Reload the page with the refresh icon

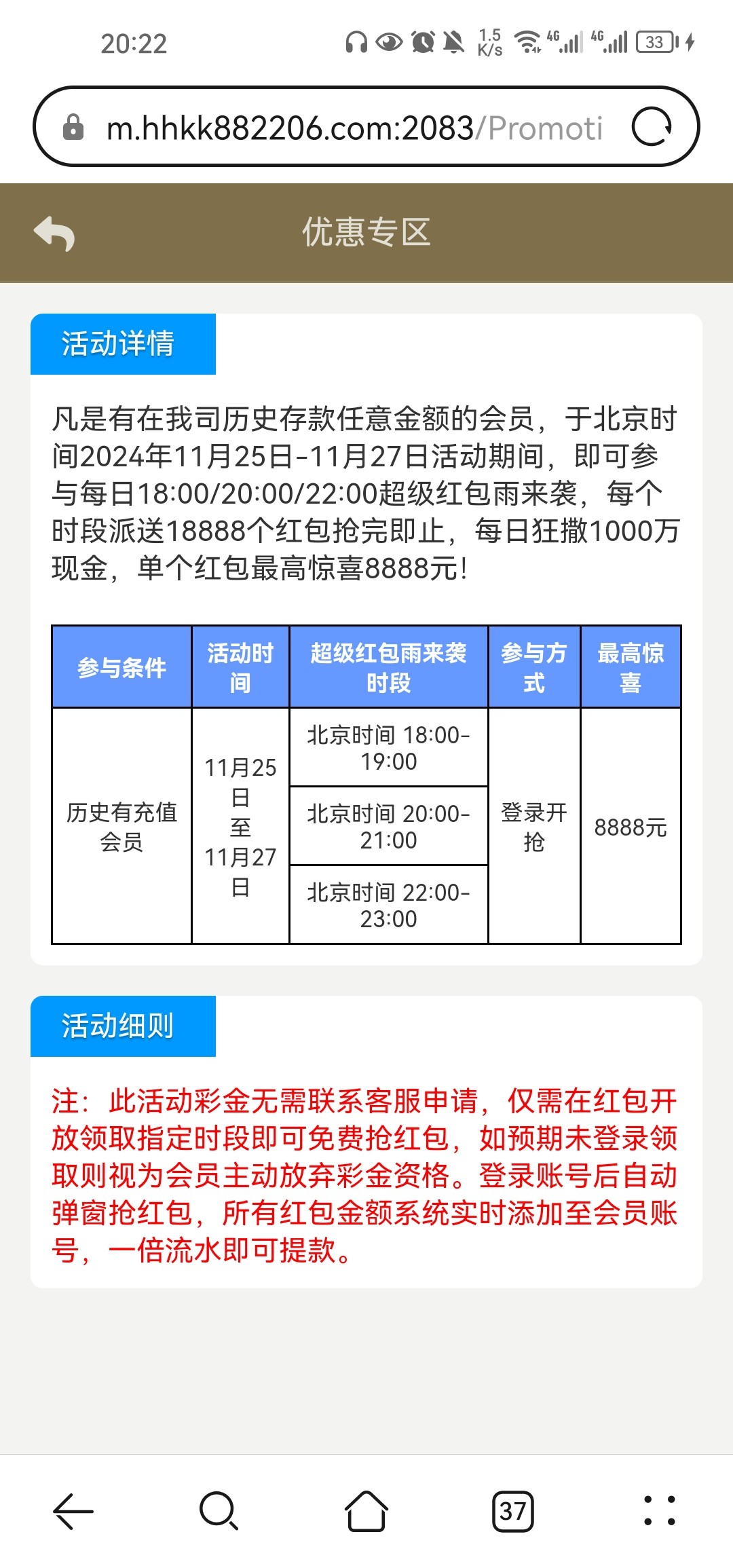[652, 127]
